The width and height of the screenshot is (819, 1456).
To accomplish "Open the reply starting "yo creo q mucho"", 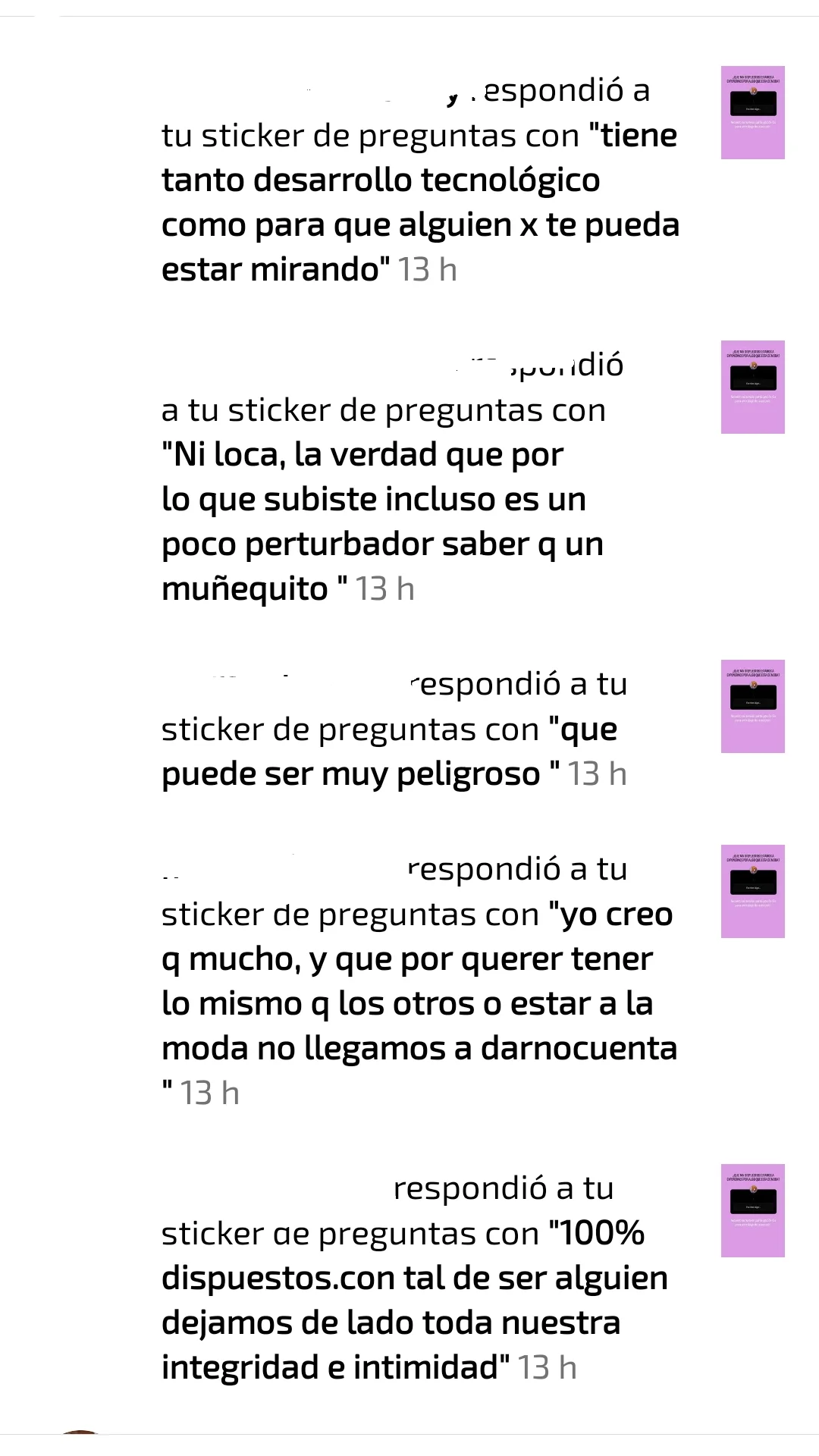I will pyautogui.click(x=419, y=981).
